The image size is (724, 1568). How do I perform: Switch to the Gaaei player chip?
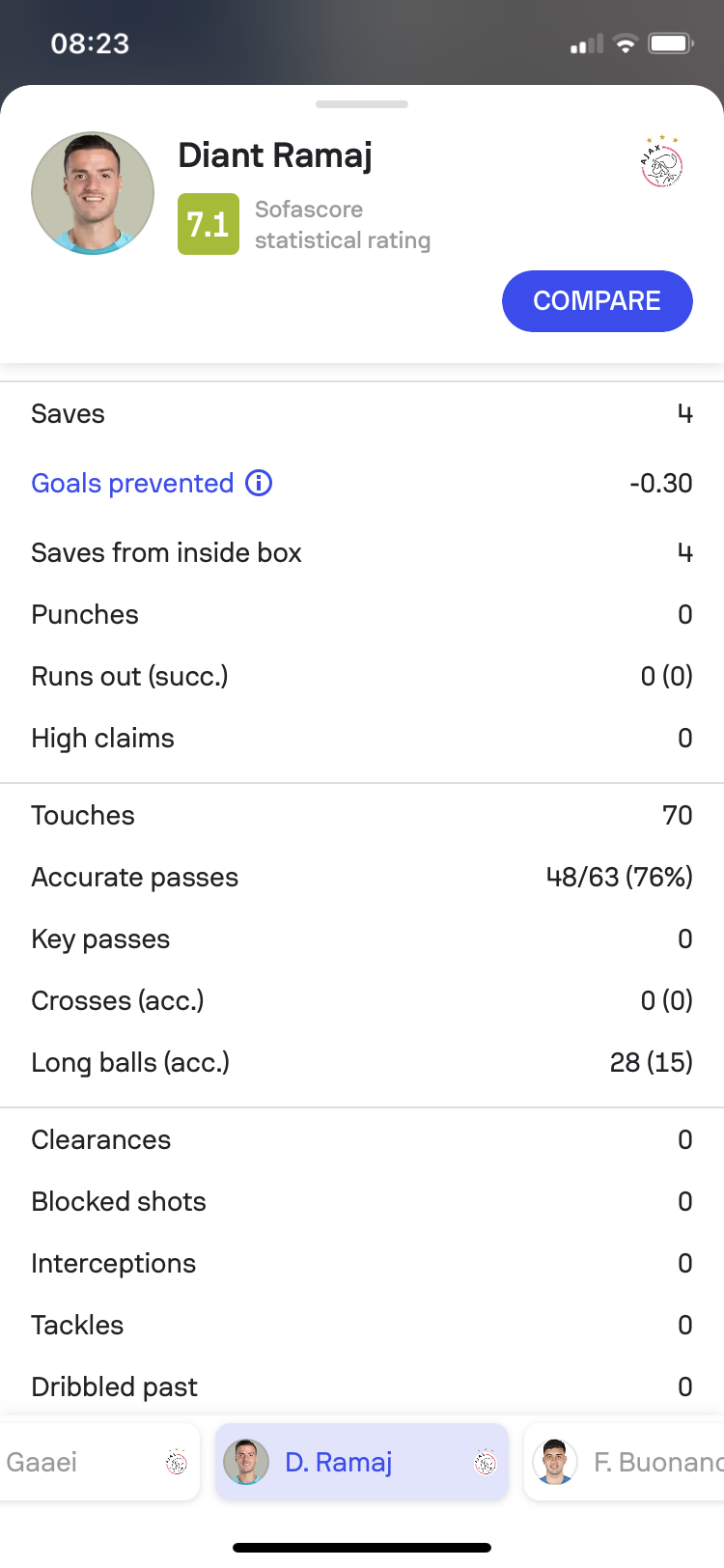point(98,1462)
